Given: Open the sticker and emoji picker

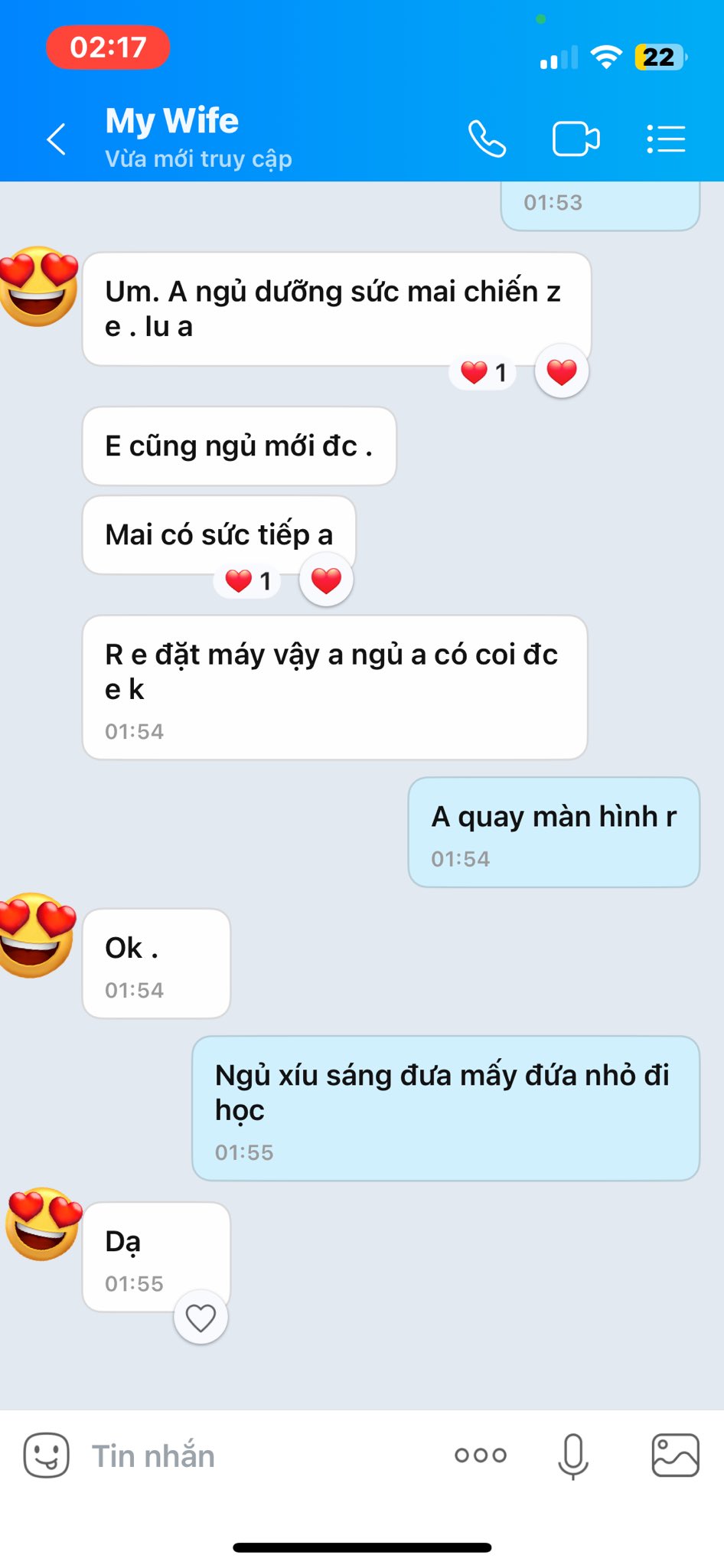Looking at the screenshot, I should pos(47,1455).
